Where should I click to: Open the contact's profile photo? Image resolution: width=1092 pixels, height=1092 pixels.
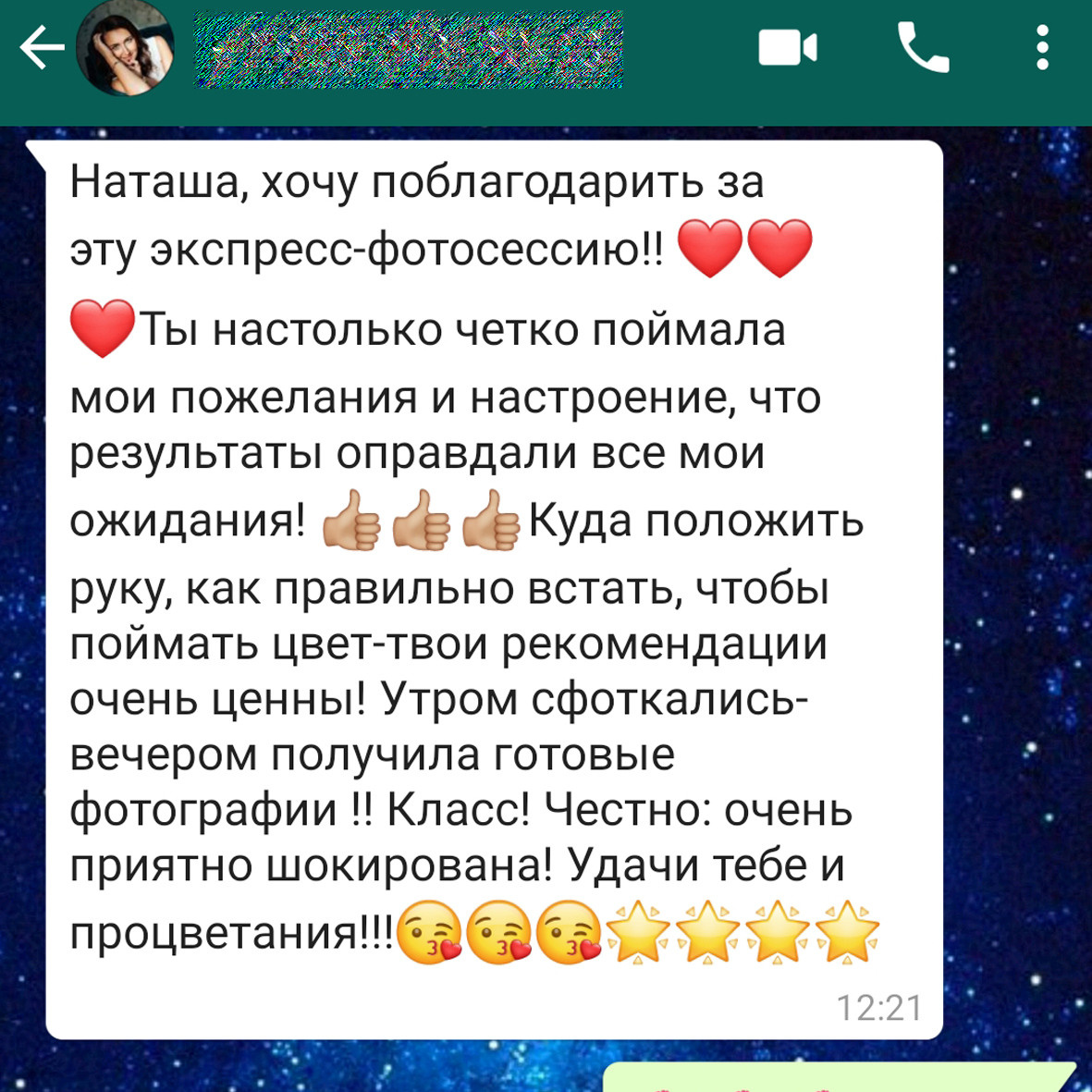point(125,48)
